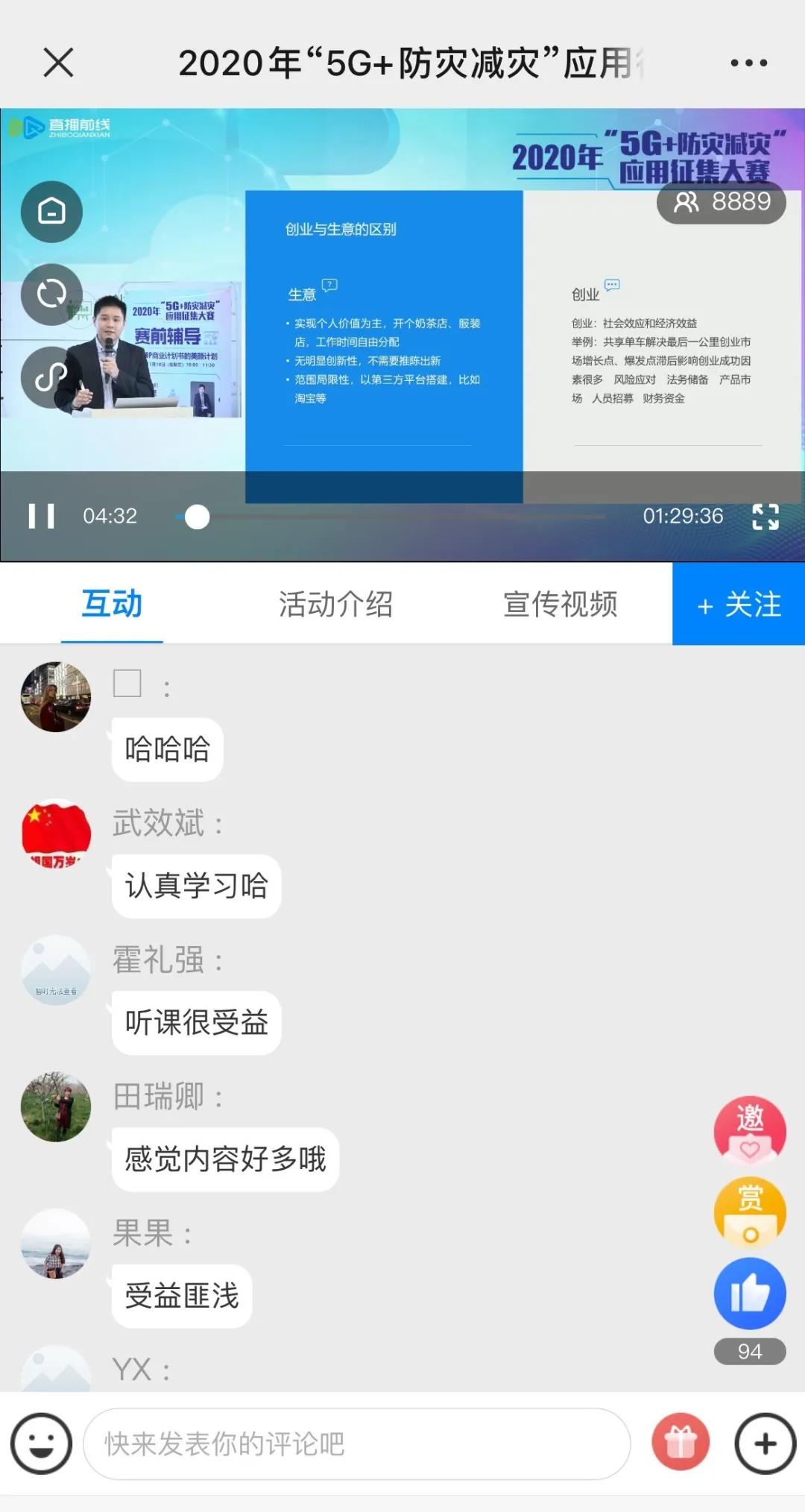Open the emoji picker

pyautogui.click(x=41, y=1443)
